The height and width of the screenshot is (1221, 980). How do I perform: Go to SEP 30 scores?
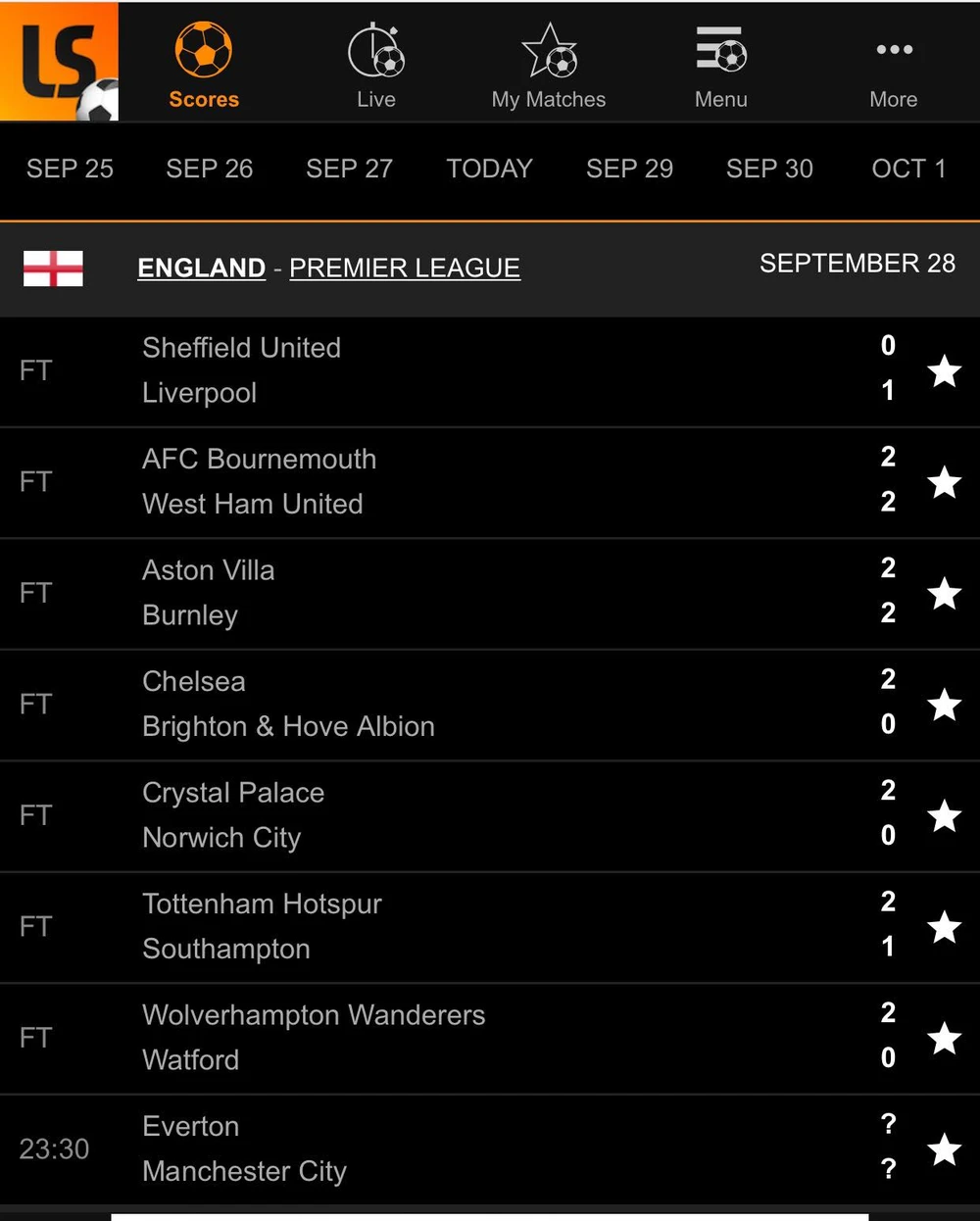tap(769, 169)
